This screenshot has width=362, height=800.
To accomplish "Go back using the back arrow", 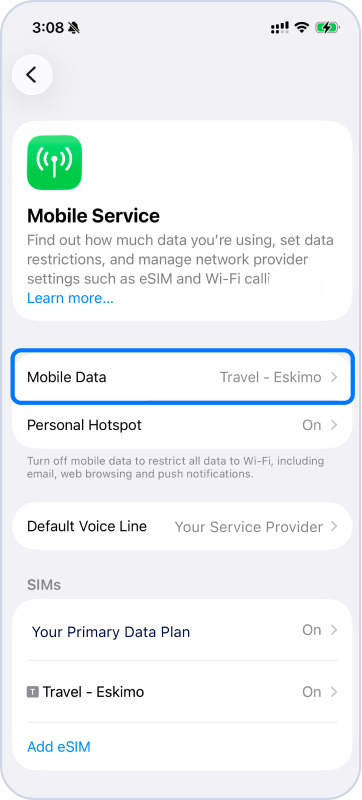I will pyautogui.click(x=32, y=75).
